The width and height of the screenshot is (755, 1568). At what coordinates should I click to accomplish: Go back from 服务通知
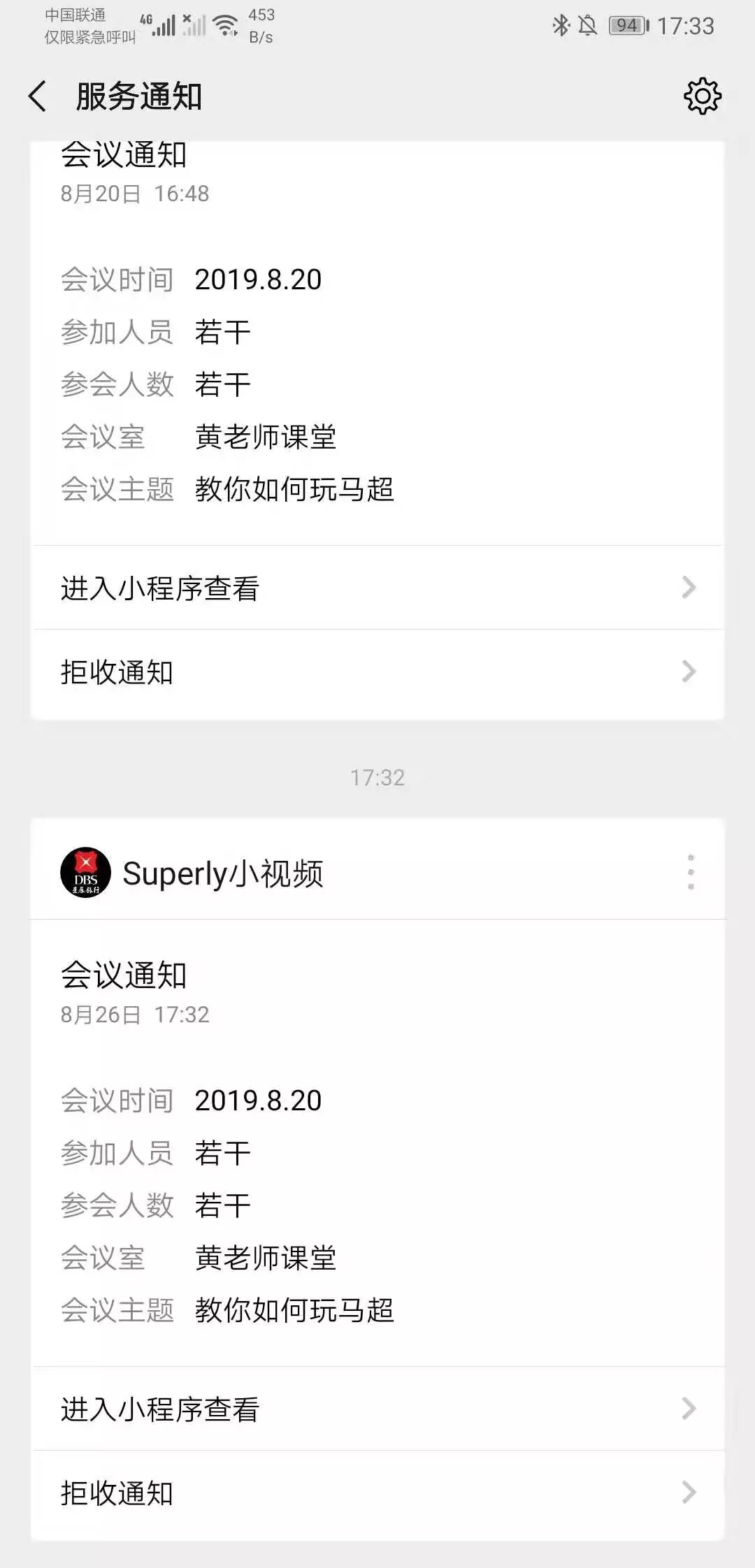[x=38, y=96]
